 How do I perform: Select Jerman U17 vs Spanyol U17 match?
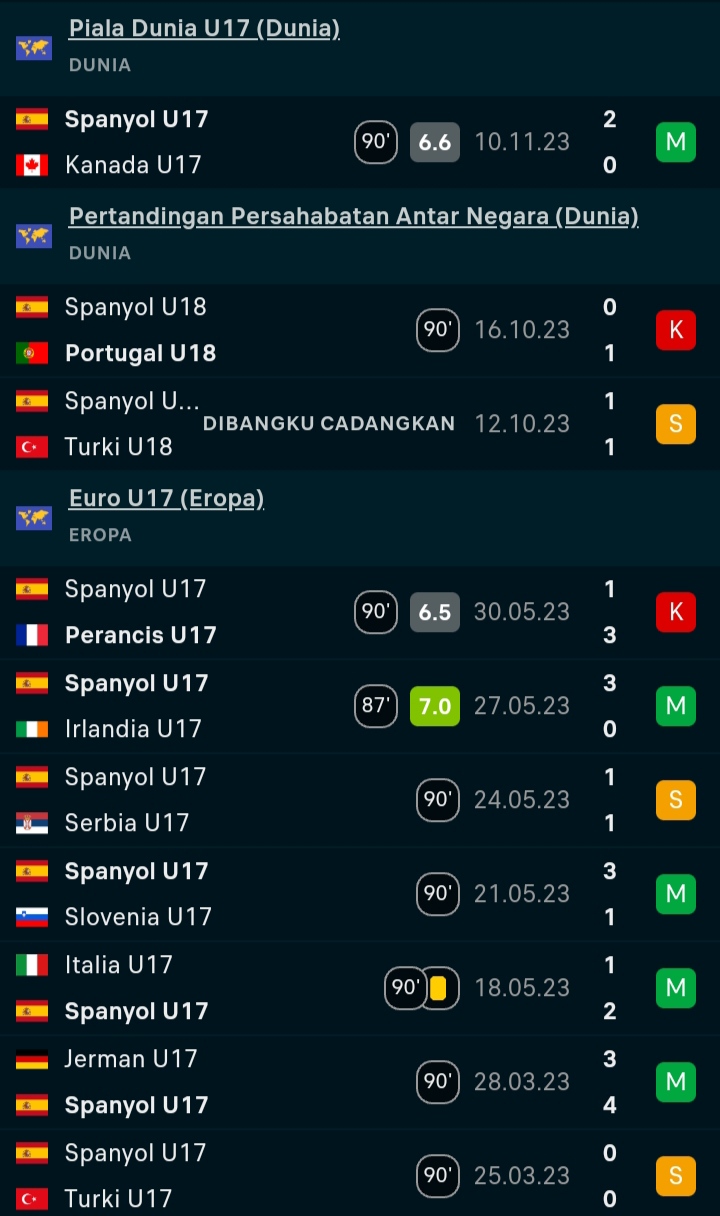click(300, 1082)
